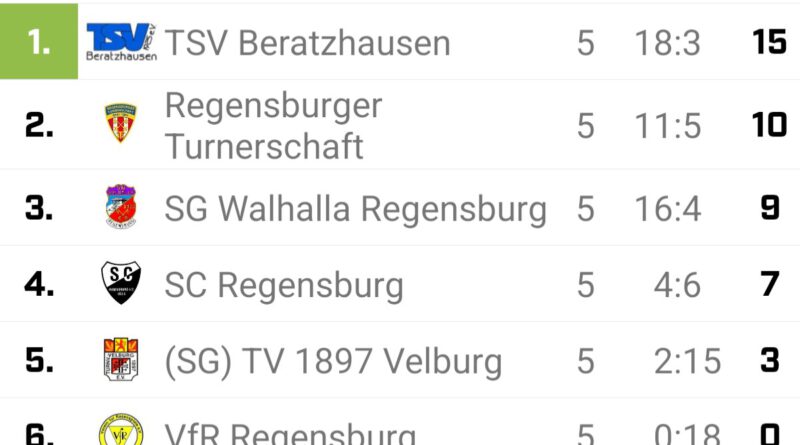800x445 pixels.
Task: Tap the (SG) TV 1897 Velburg row
Action: 333,361
